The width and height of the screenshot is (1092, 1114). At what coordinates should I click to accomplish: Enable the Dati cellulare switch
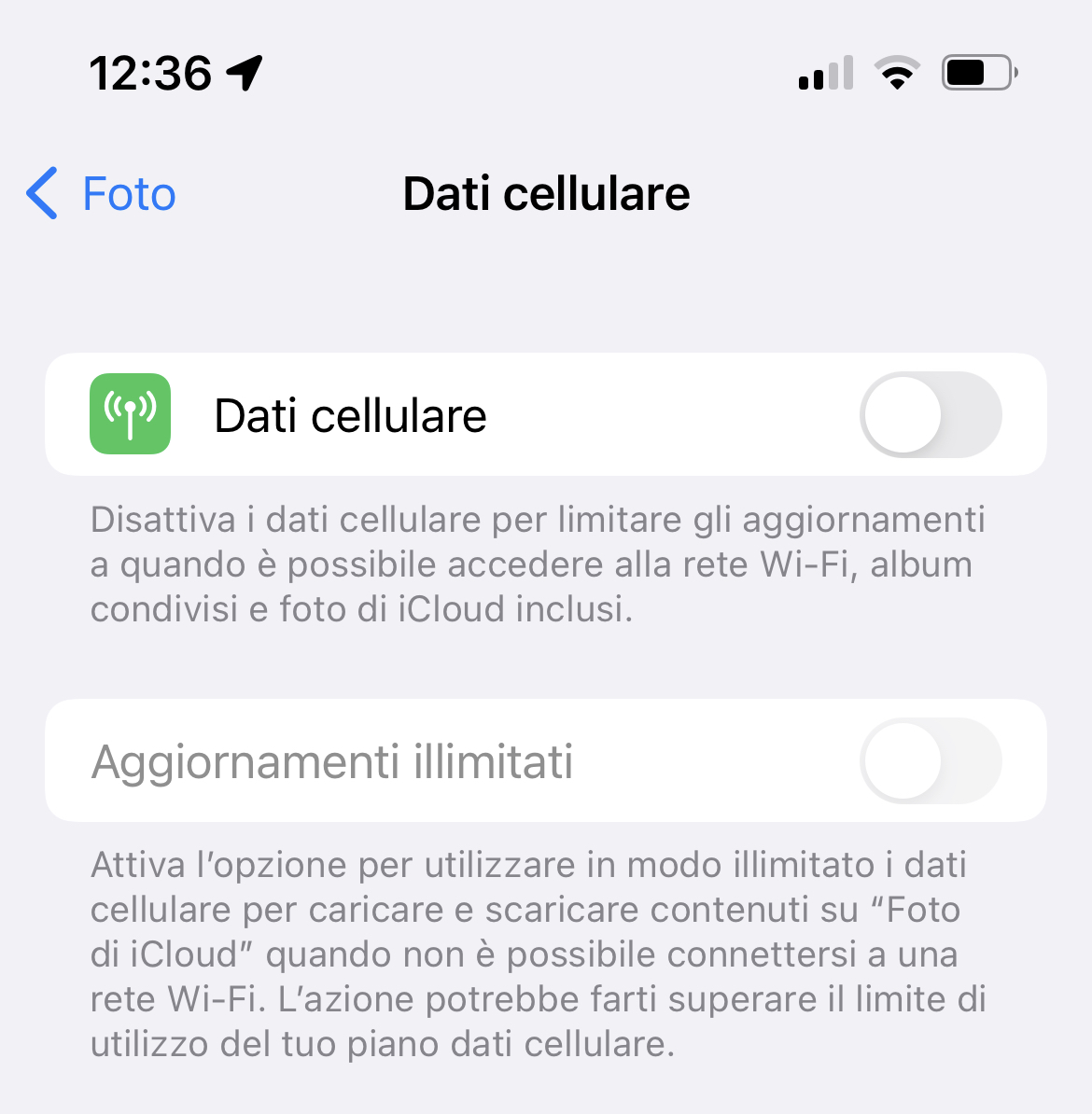[x=930, y=415]
